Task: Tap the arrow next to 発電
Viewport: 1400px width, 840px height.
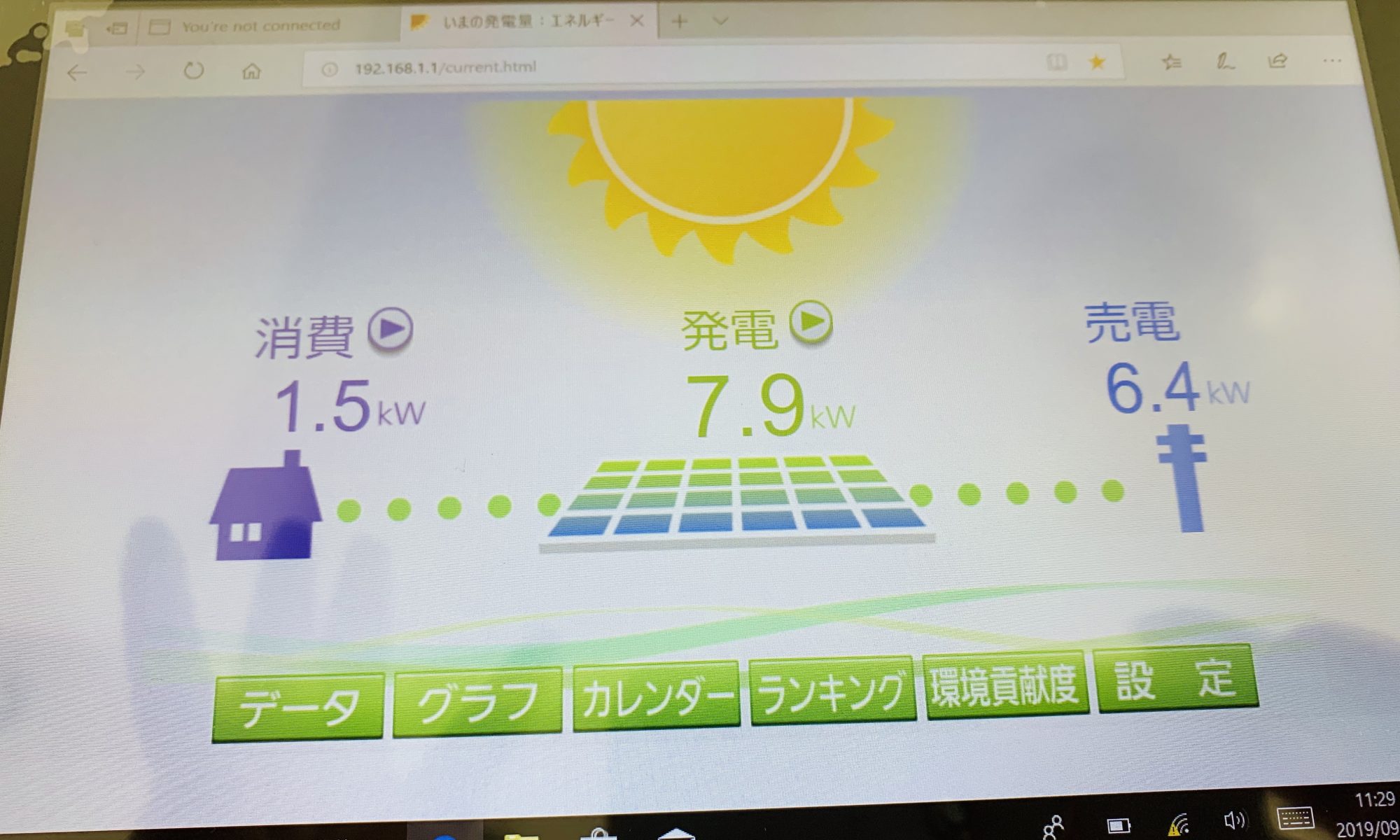Action: [811, 322]
